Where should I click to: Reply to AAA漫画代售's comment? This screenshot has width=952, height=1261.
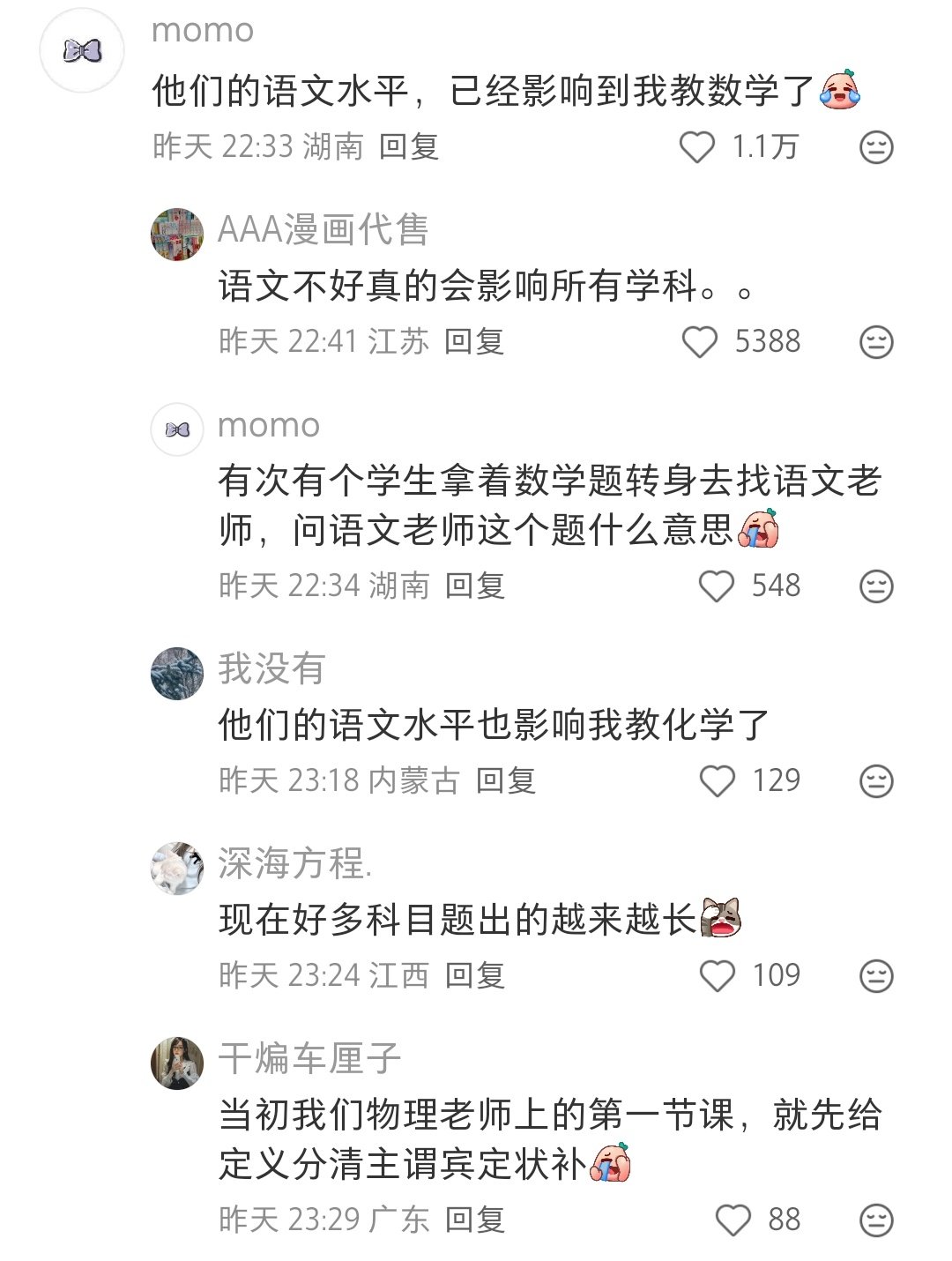click(x=474, y=341)
